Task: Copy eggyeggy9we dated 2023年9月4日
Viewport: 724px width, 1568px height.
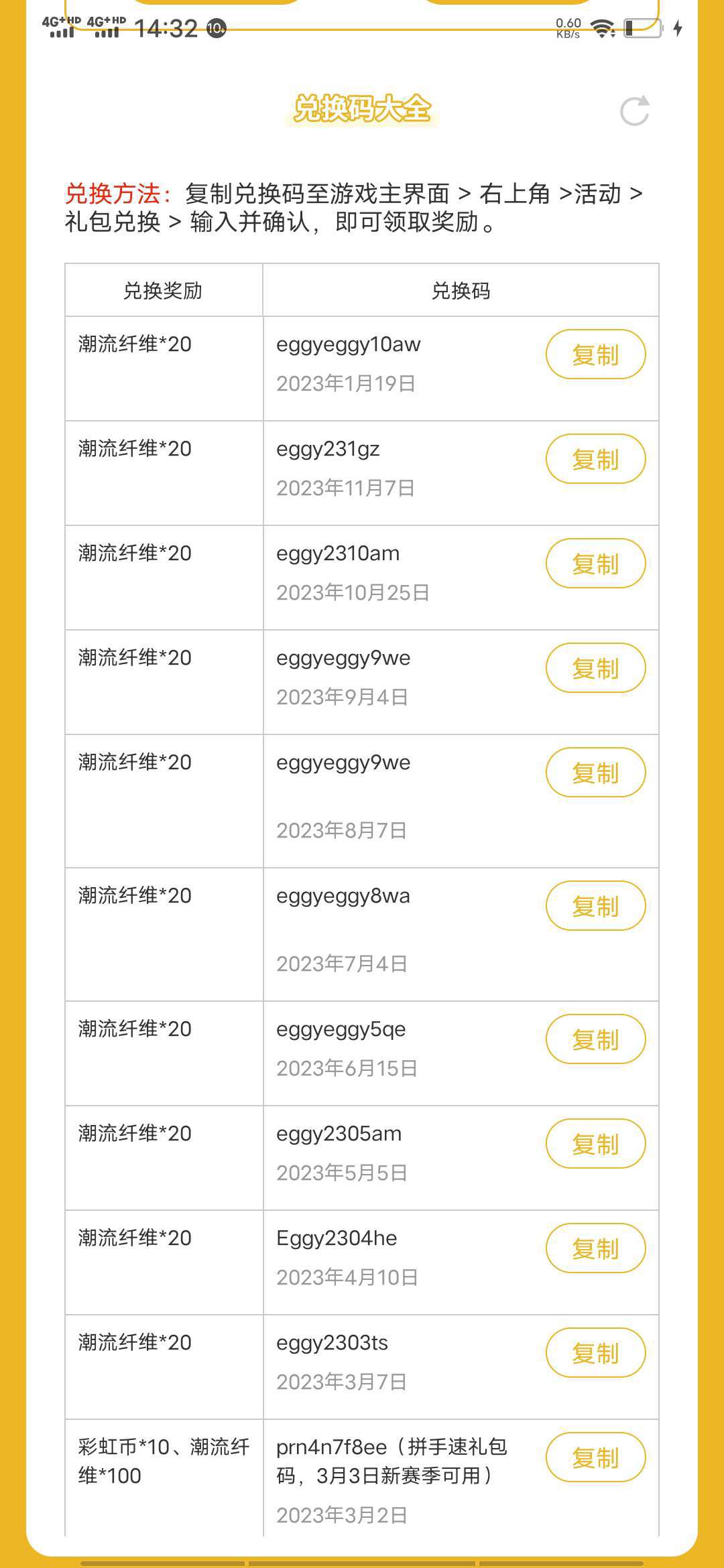Action: click(x=595, y=668)
